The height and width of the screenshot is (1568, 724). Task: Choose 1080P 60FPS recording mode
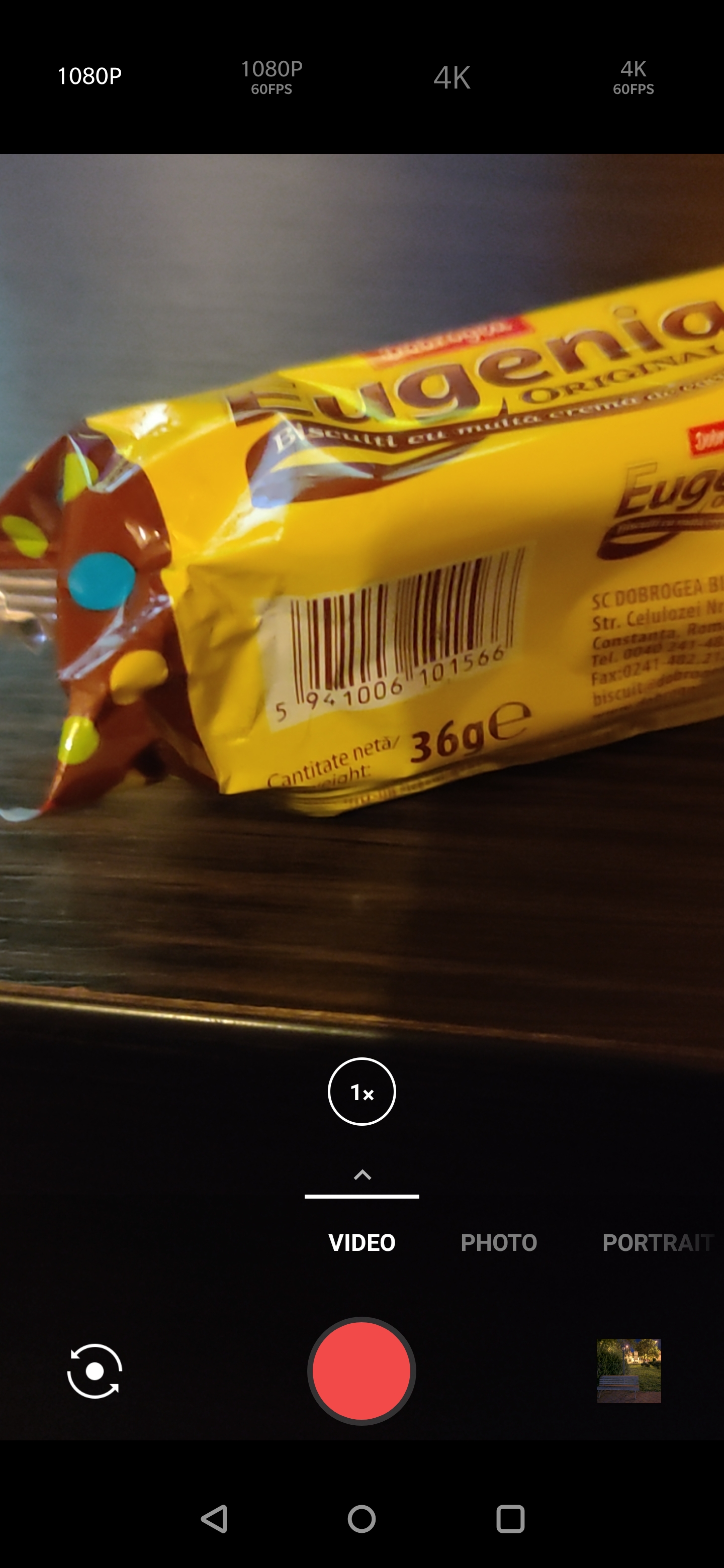(x=271, y=77)
